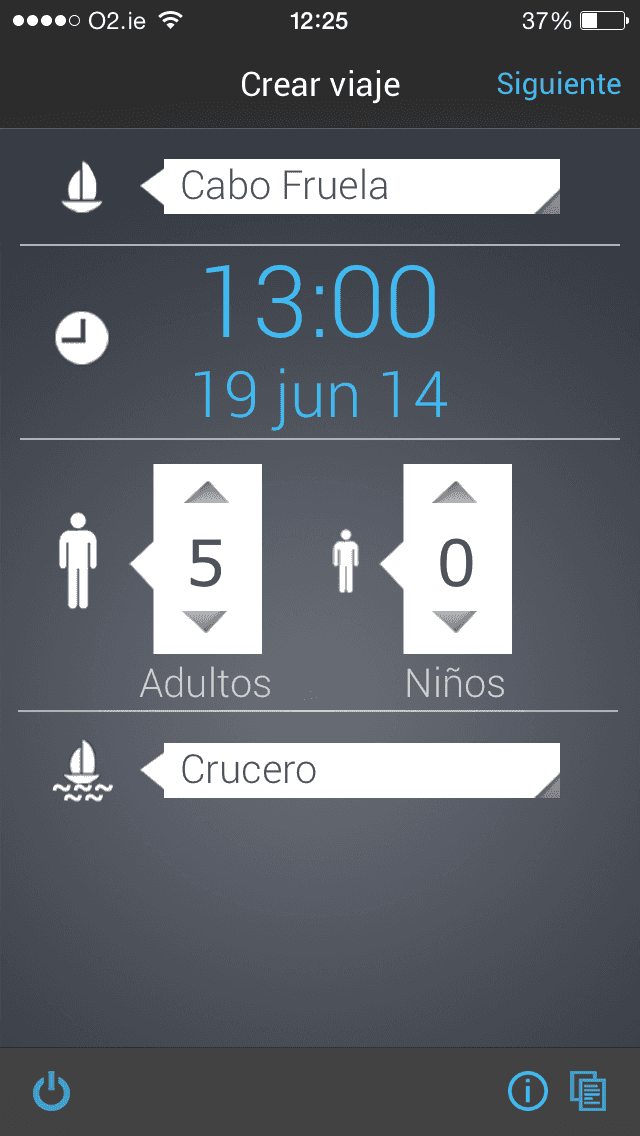Increase the number of Adultos
640x1136 pixels.
(207, 492)
